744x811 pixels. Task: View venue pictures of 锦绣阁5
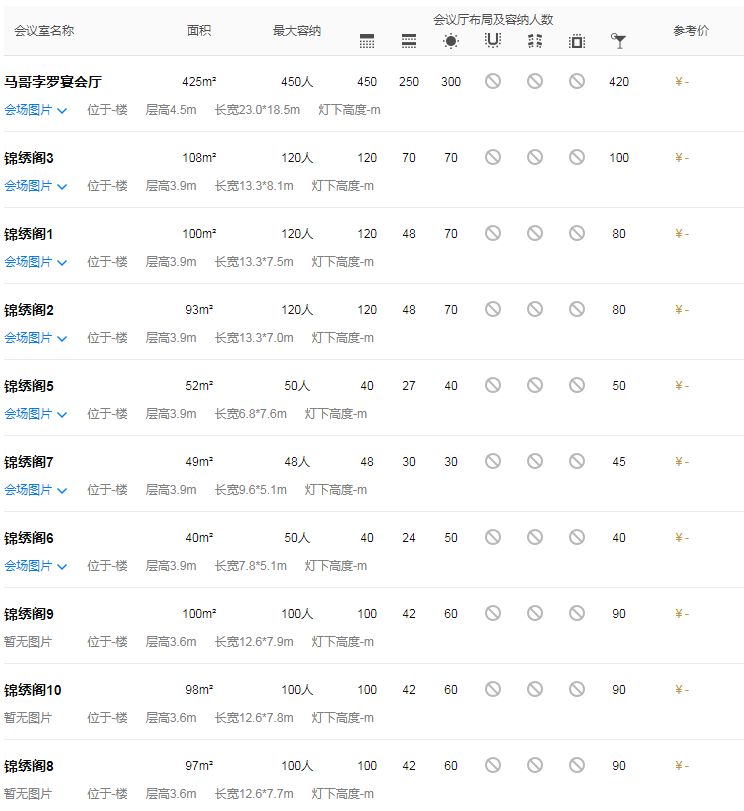coord(35,414)
